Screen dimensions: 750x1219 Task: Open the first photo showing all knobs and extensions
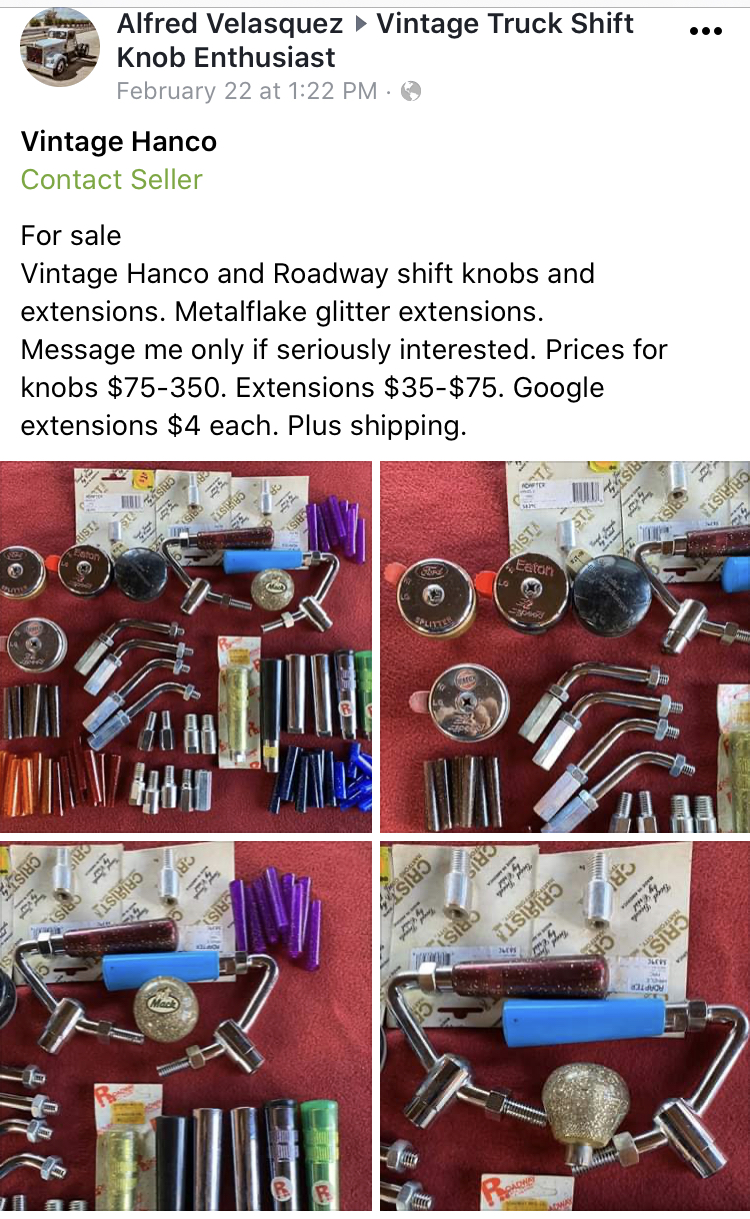coord(186,646)
